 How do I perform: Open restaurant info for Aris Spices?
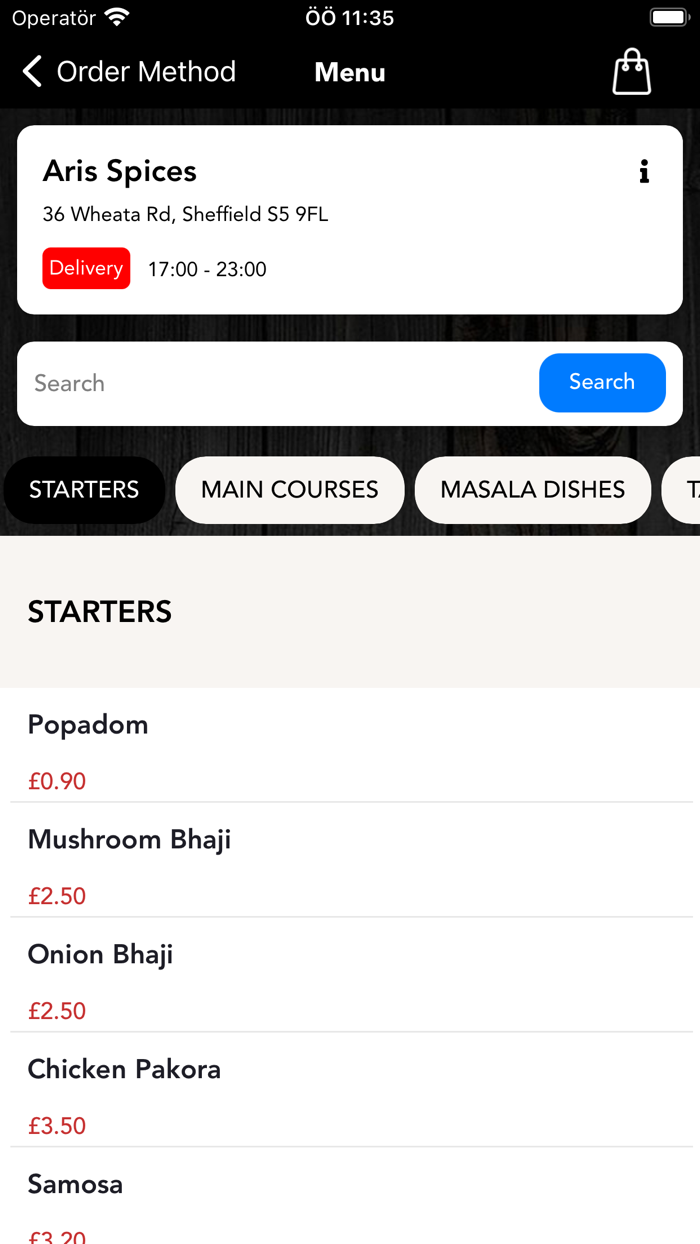click(644, 172)
